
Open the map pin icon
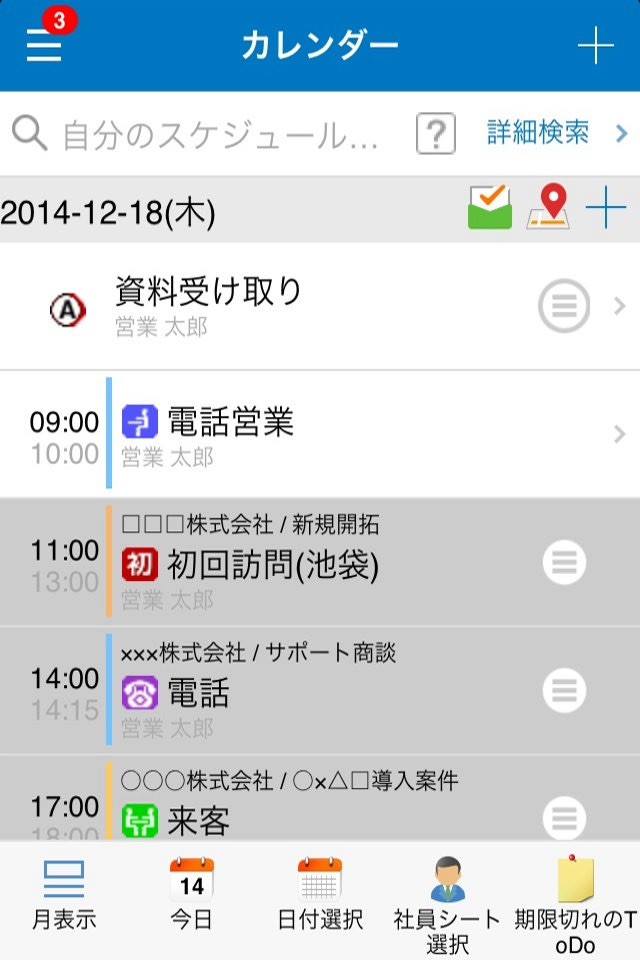[x=548, y=209]
